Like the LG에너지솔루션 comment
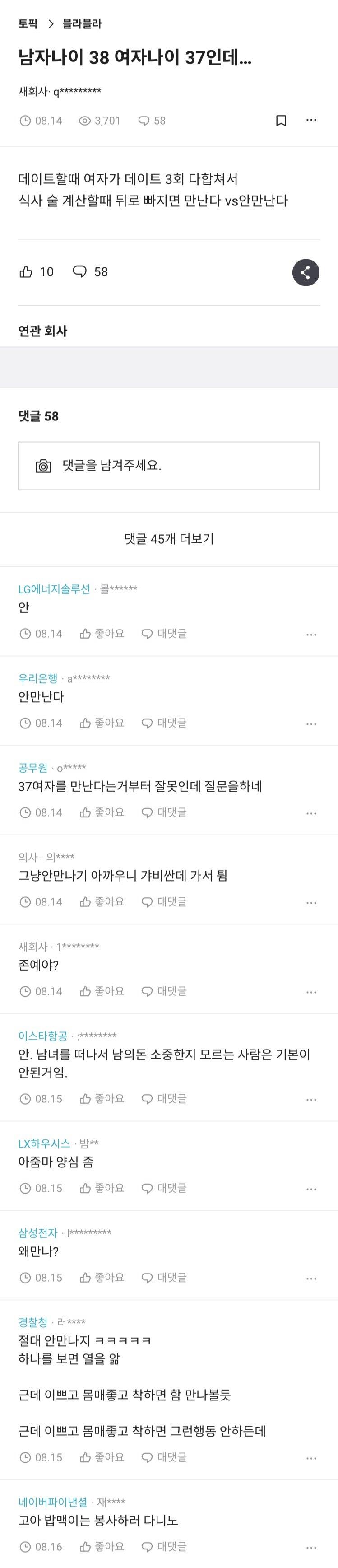The height and width of the screenshot is (1568, 338). [102, 634]
